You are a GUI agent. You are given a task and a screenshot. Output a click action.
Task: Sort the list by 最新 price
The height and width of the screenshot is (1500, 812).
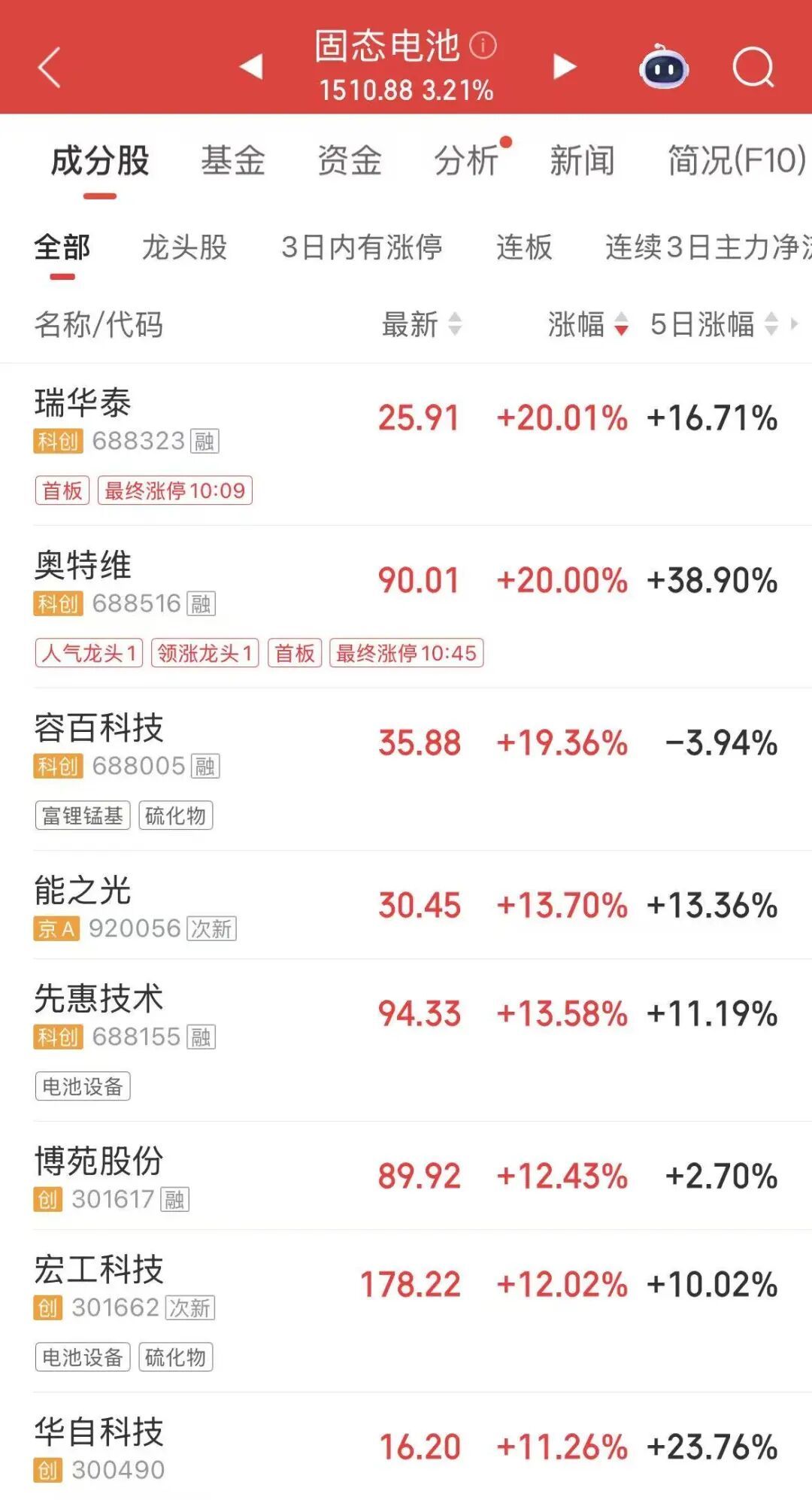click(x=421, y=325)
